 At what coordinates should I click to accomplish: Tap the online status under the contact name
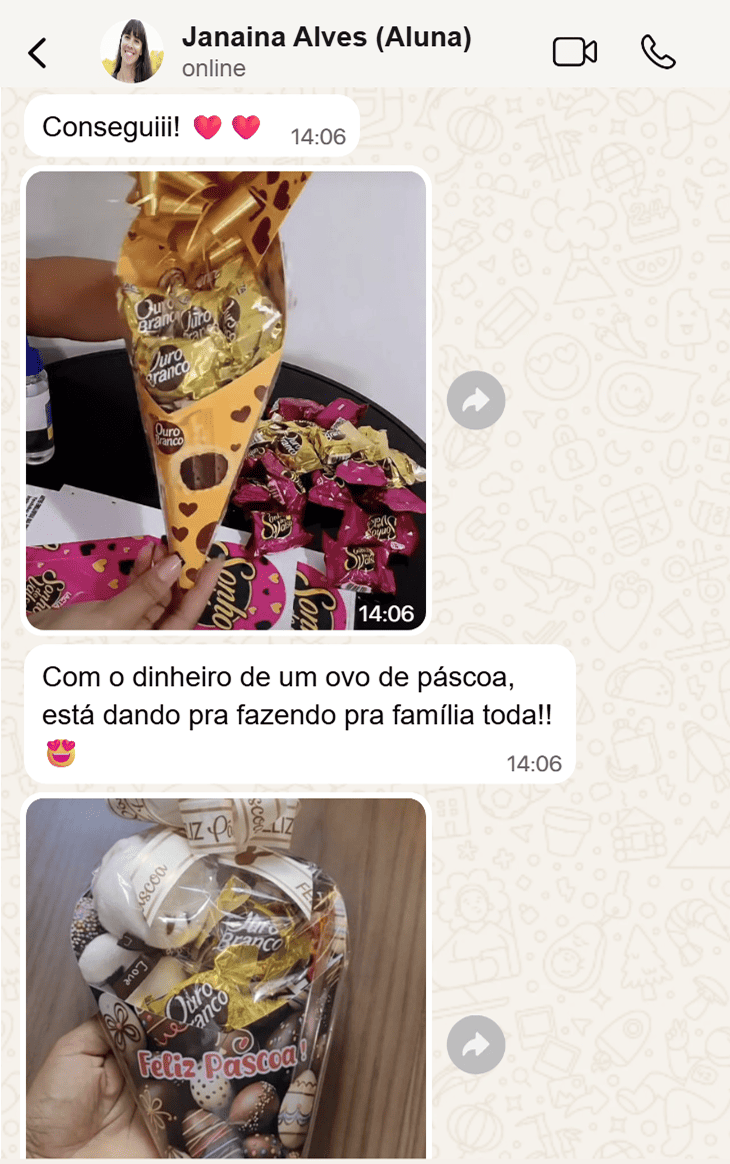[213, 69]
